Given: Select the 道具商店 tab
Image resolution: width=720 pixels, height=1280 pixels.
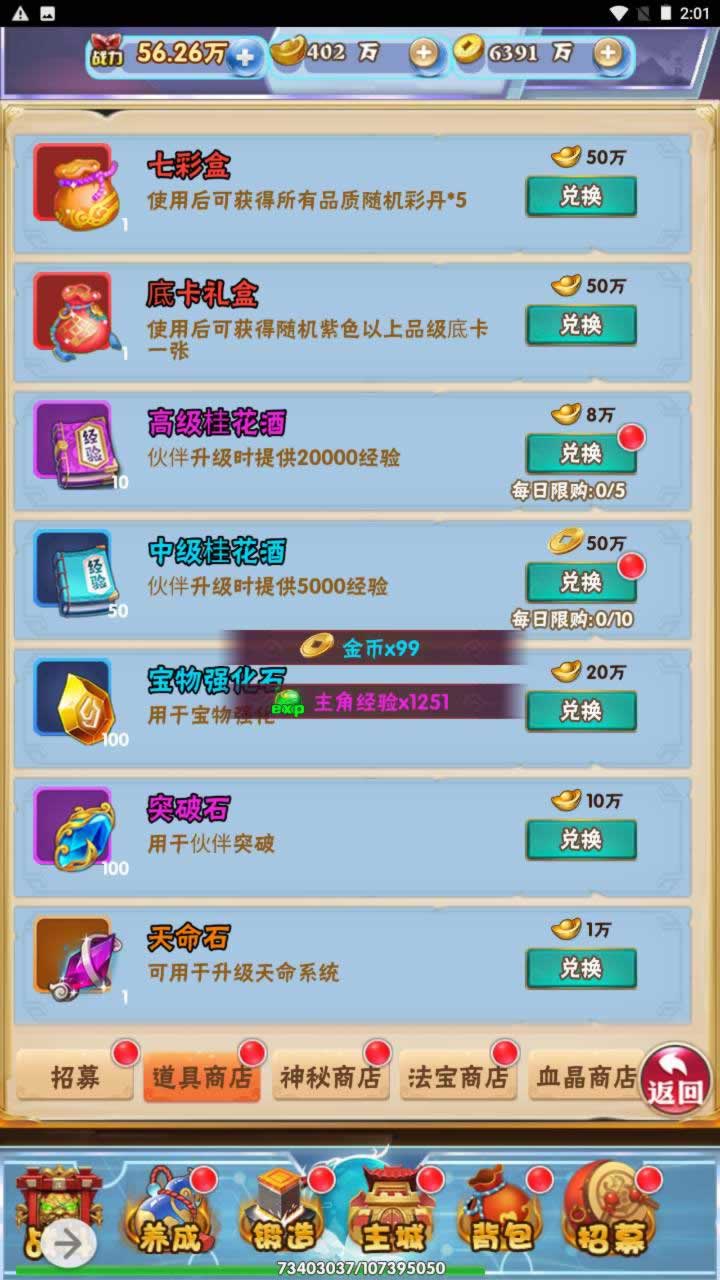Looking at the screenshot, I should (x=202, y=1077).
